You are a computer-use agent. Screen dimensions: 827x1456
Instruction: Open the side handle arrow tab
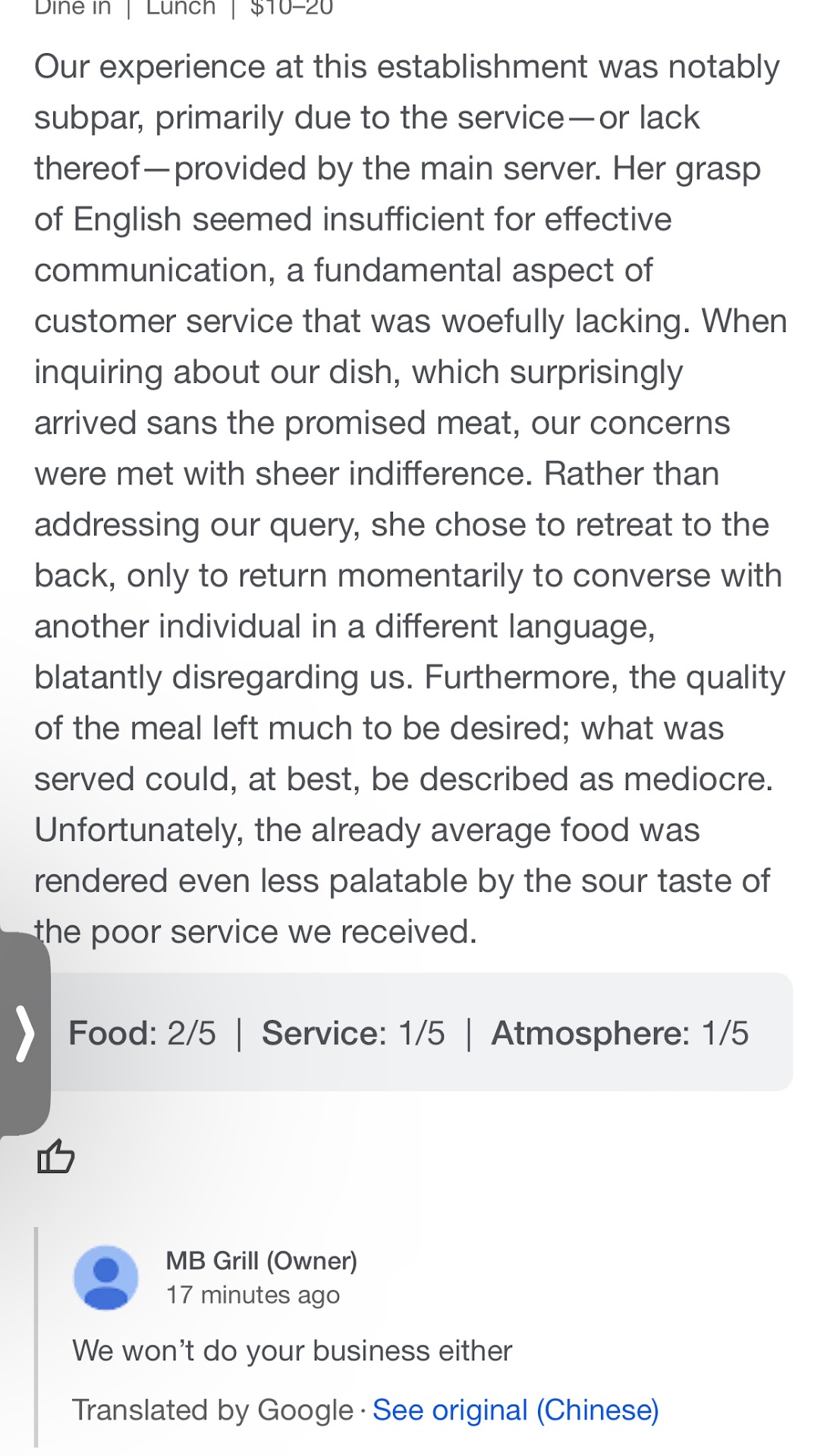(24, 1034)
